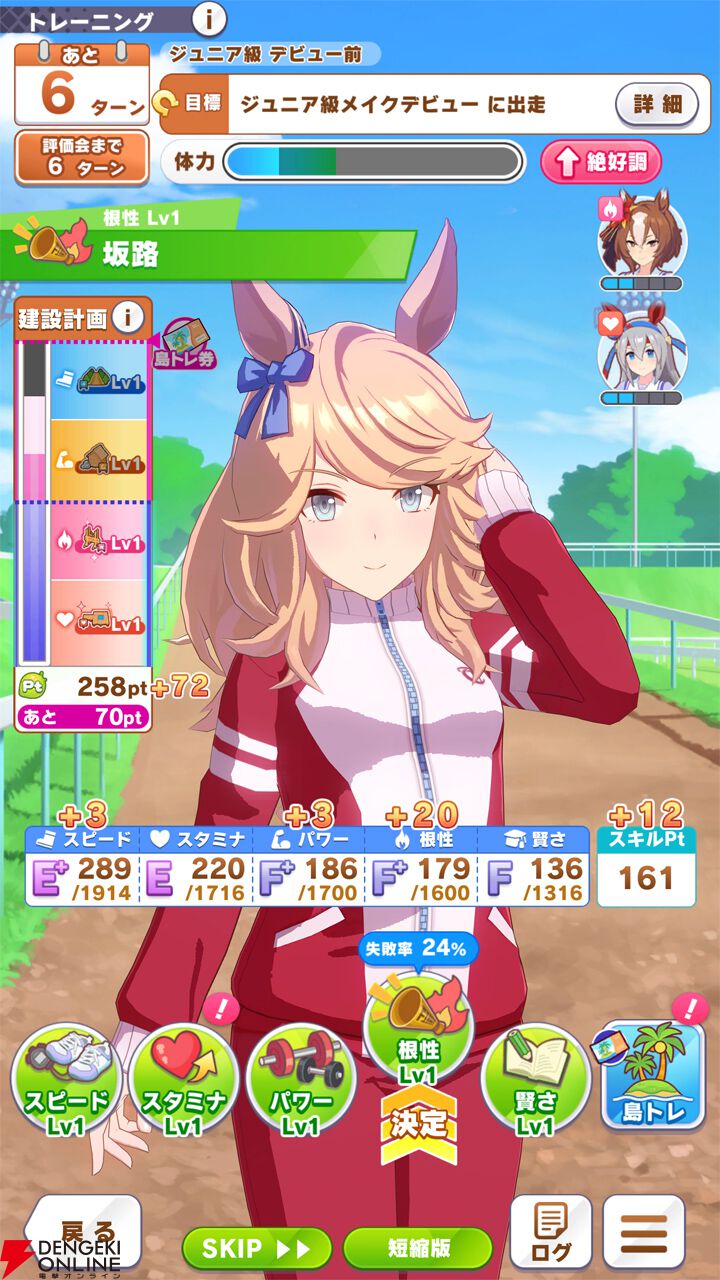Screen dimensions: 720x1280
Task: Open the 詳細 goal details
Action: (x=657, y=104)
